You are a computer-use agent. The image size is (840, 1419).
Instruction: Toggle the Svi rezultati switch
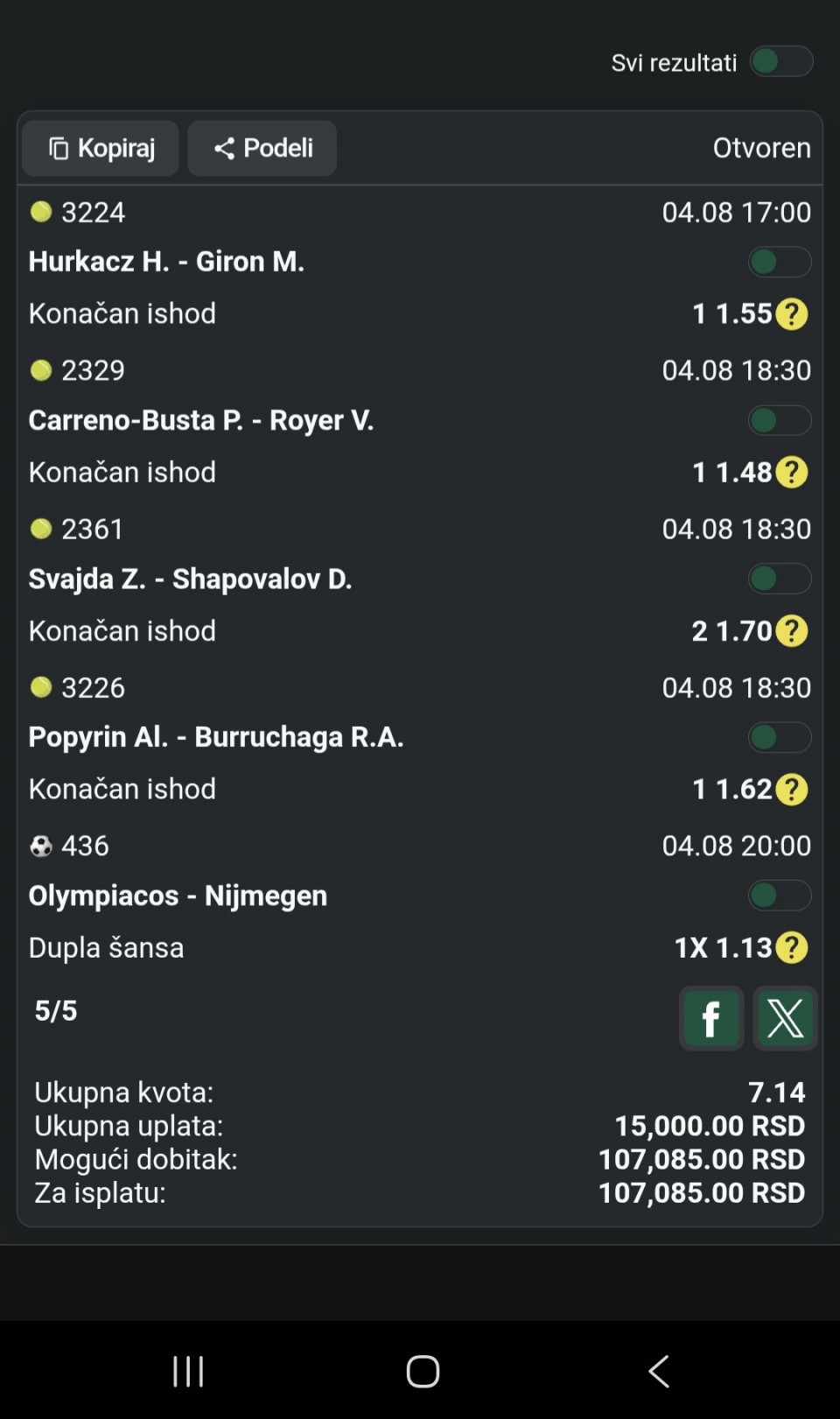[781, 62]
